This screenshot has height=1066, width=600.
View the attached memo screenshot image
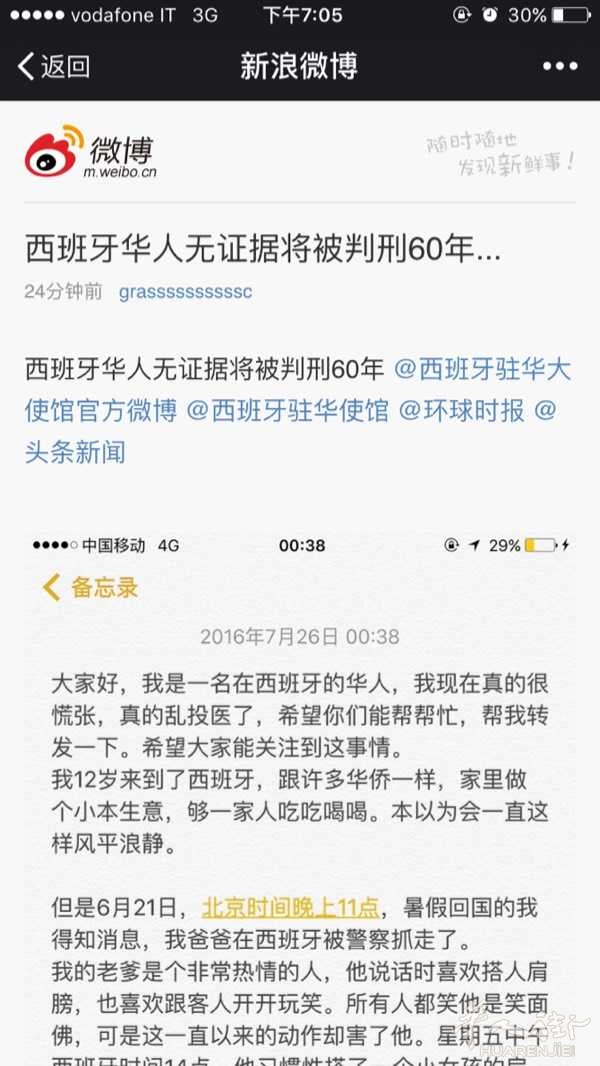300,790
